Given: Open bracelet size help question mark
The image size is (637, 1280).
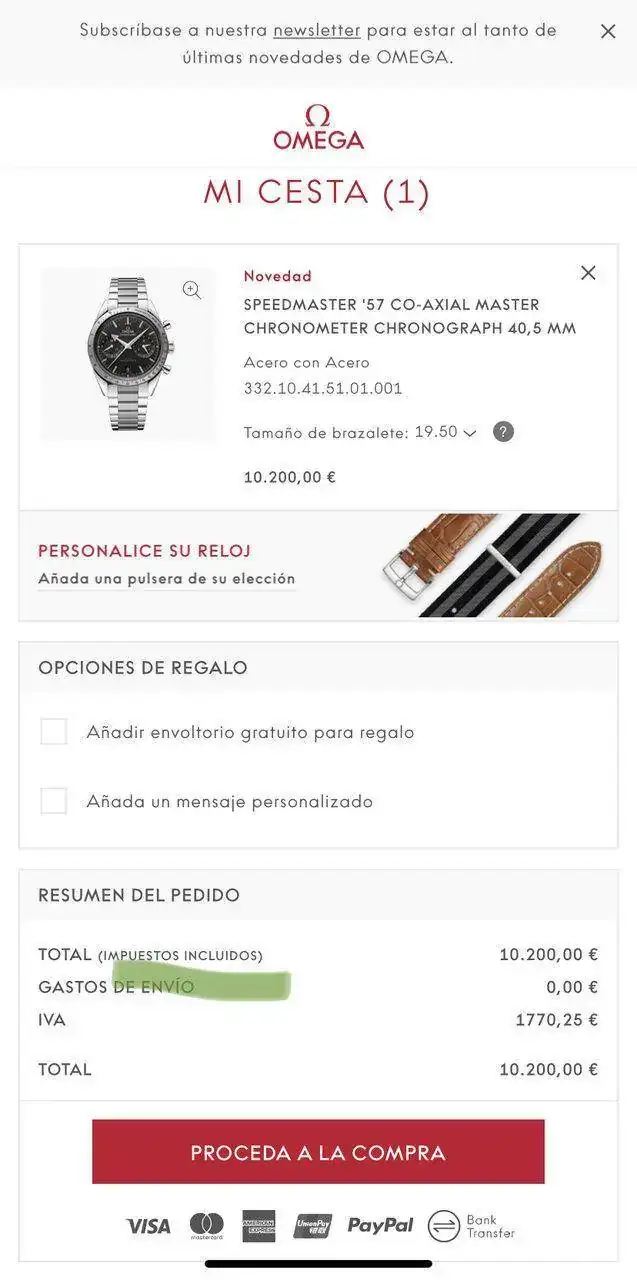Looking at the screenshot, I should coord(504,432).
